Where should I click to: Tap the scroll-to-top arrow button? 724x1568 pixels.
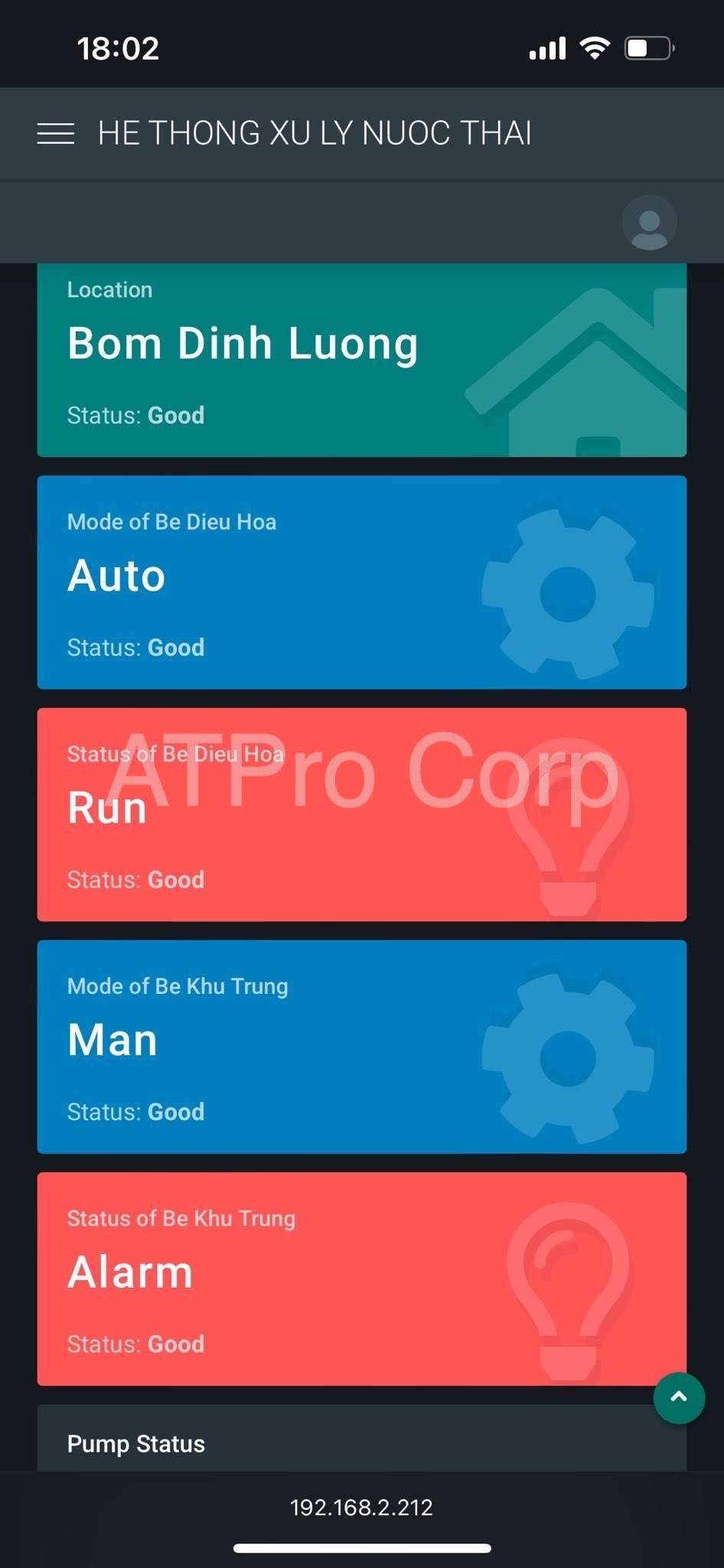pyautogui.click(x=679, y=1398)
